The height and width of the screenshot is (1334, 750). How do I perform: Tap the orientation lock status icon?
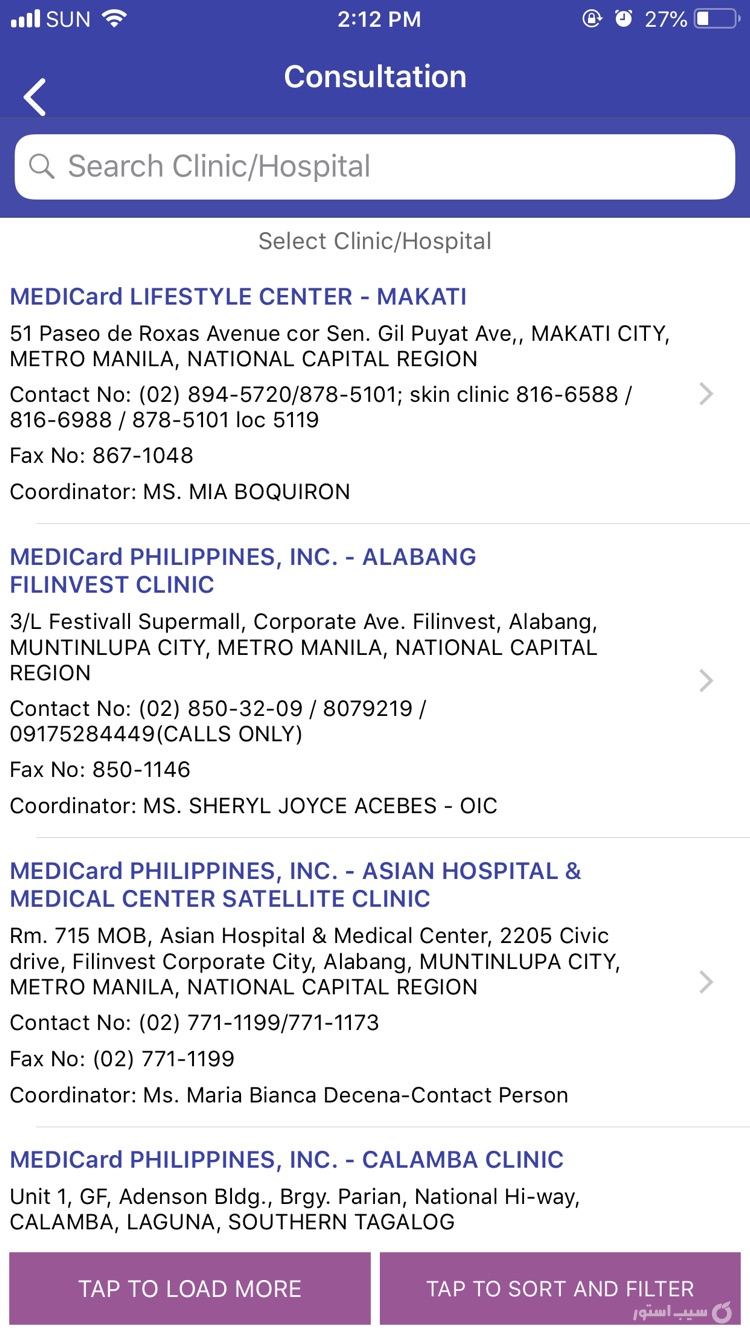point(591,16)
